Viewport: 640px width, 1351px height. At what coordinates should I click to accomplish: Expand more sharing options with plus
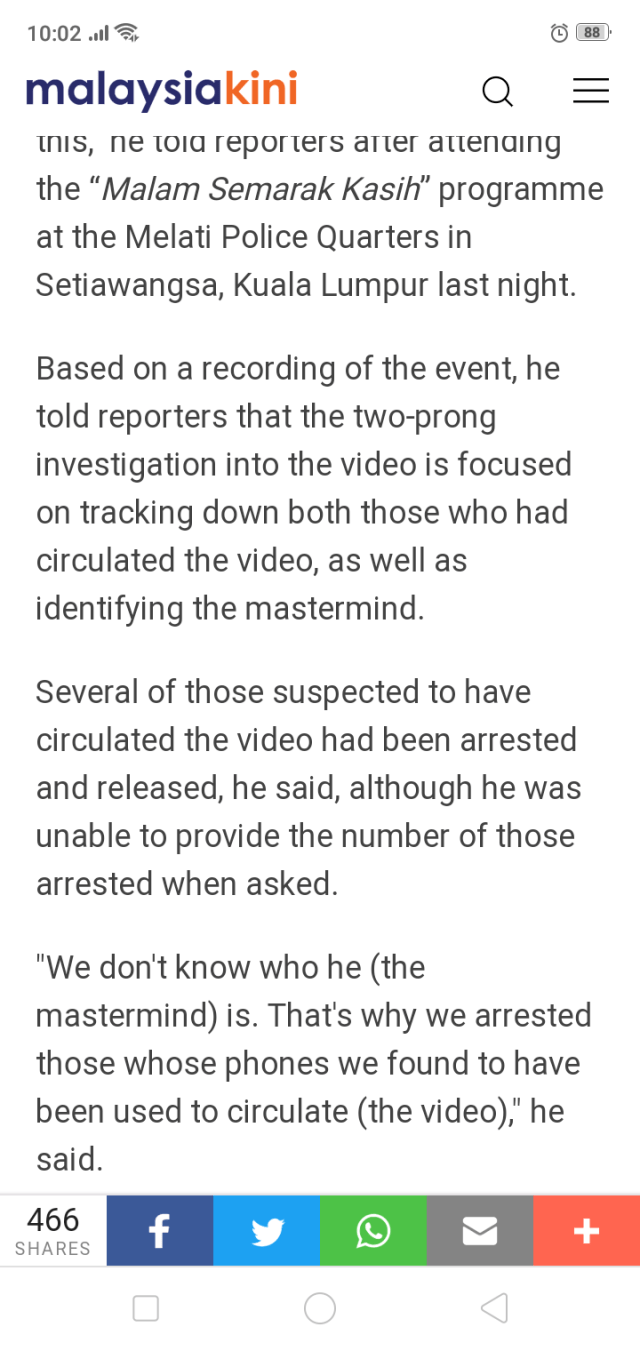[x=586, y=1231]
